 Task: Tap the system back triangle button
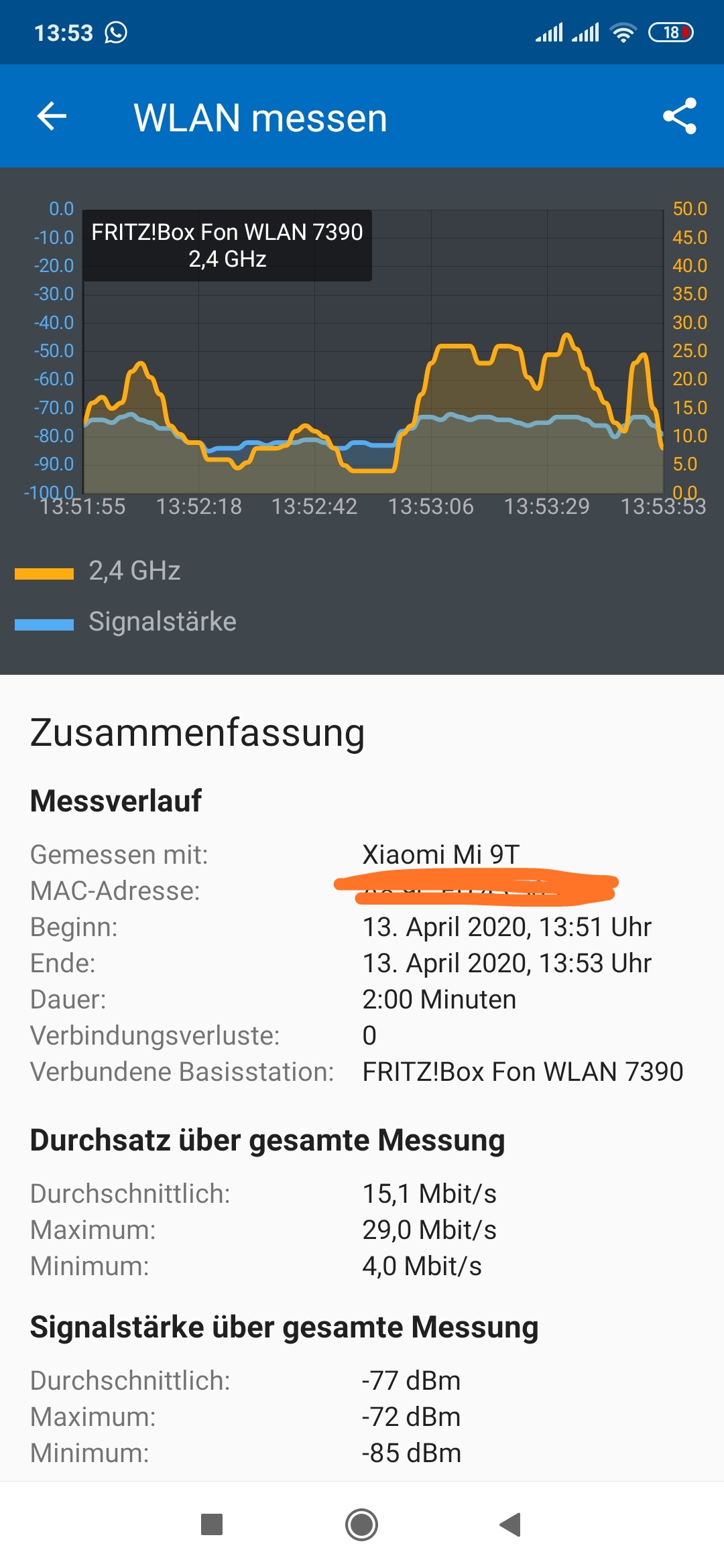[511, 1524]
